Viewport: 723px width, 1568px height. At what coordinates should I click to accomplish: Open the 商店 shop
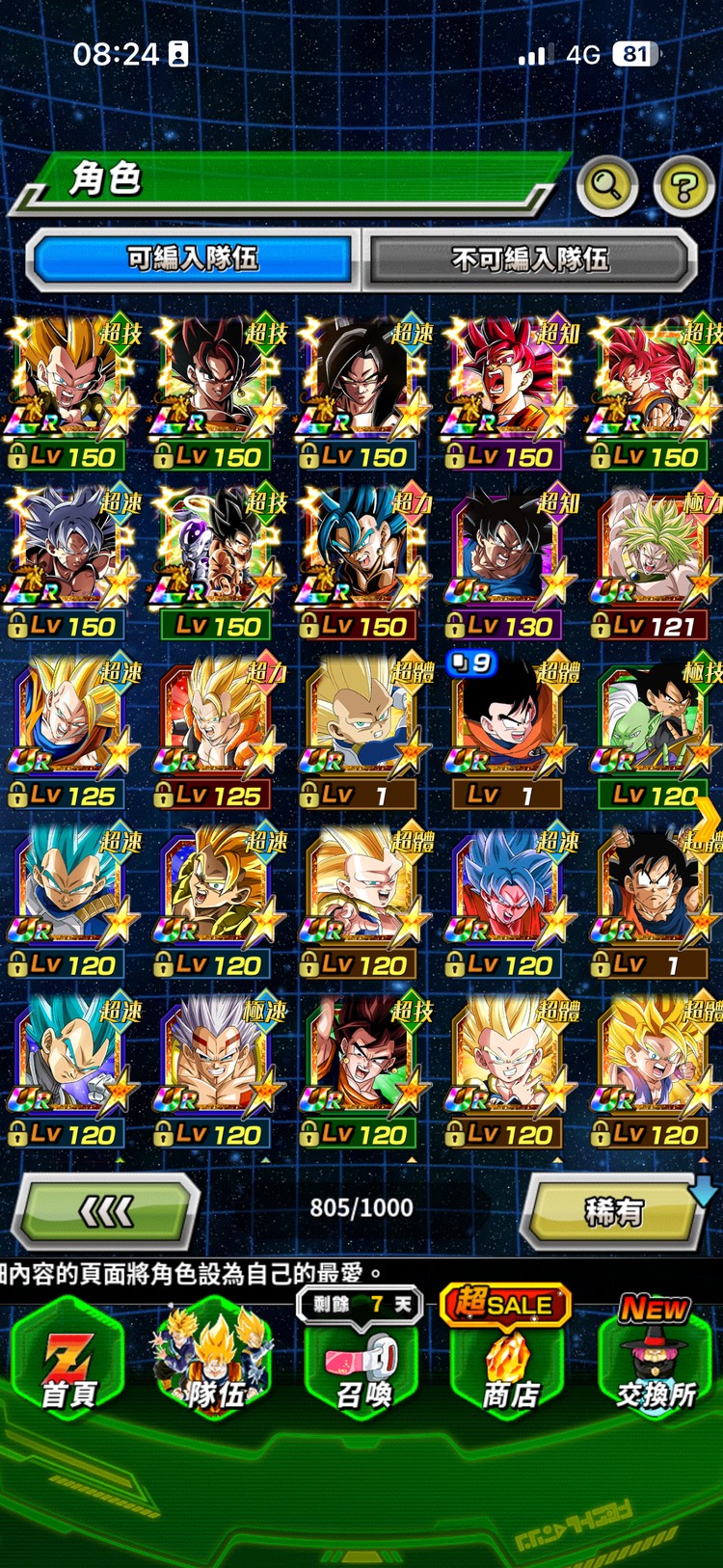coord(508,1360)
